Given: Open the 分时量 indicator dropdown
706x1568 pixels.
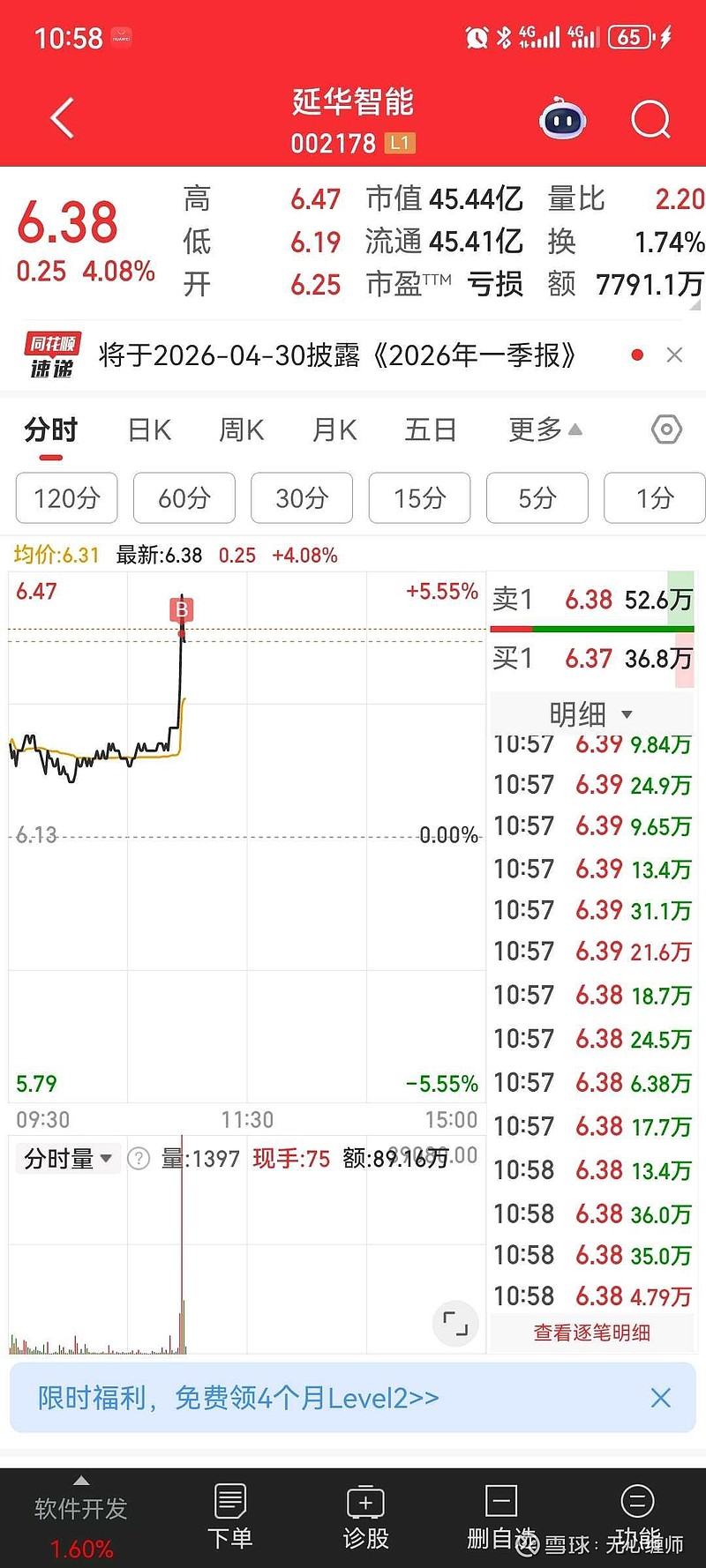Looking at the screenshot, I should 68,1158.
